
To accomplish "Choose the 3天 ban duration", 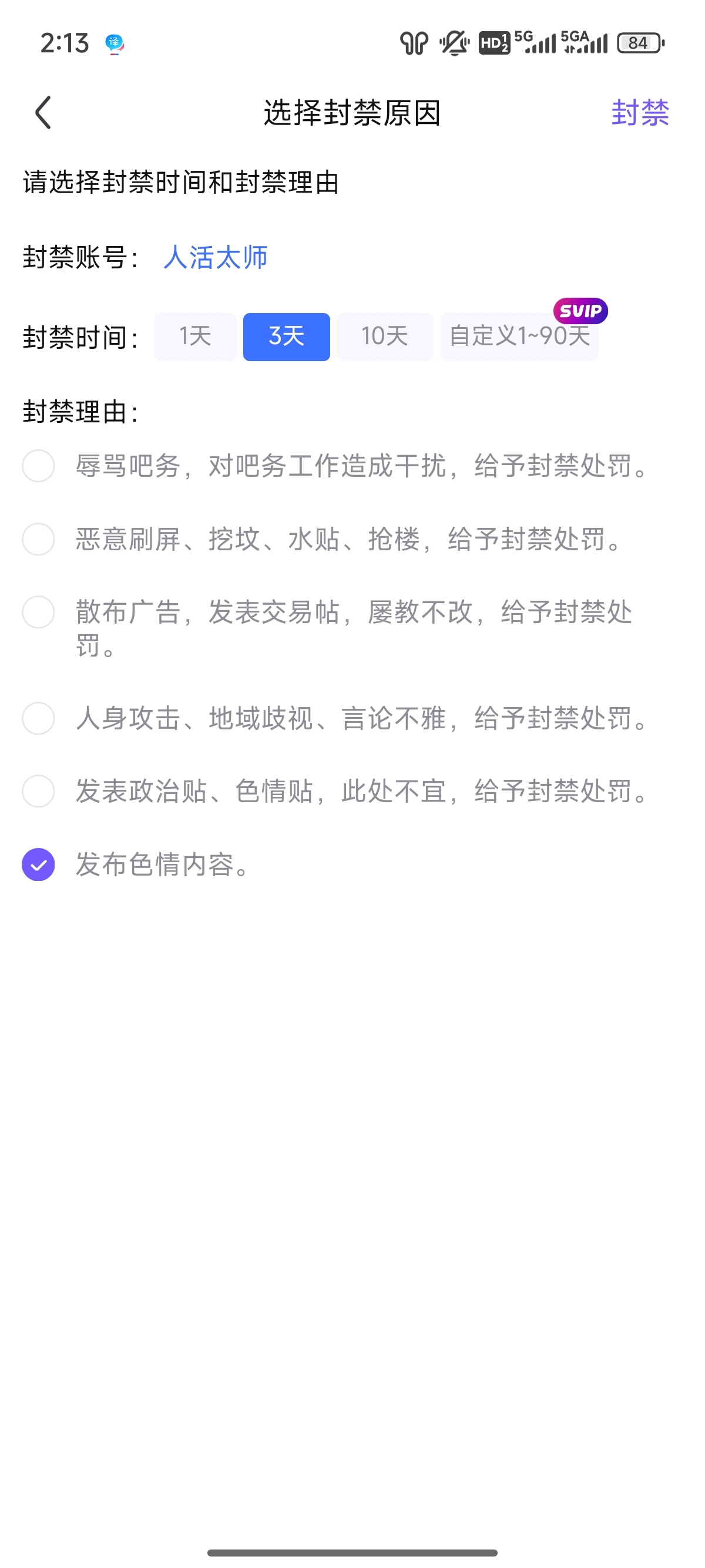I will (287, 337).
